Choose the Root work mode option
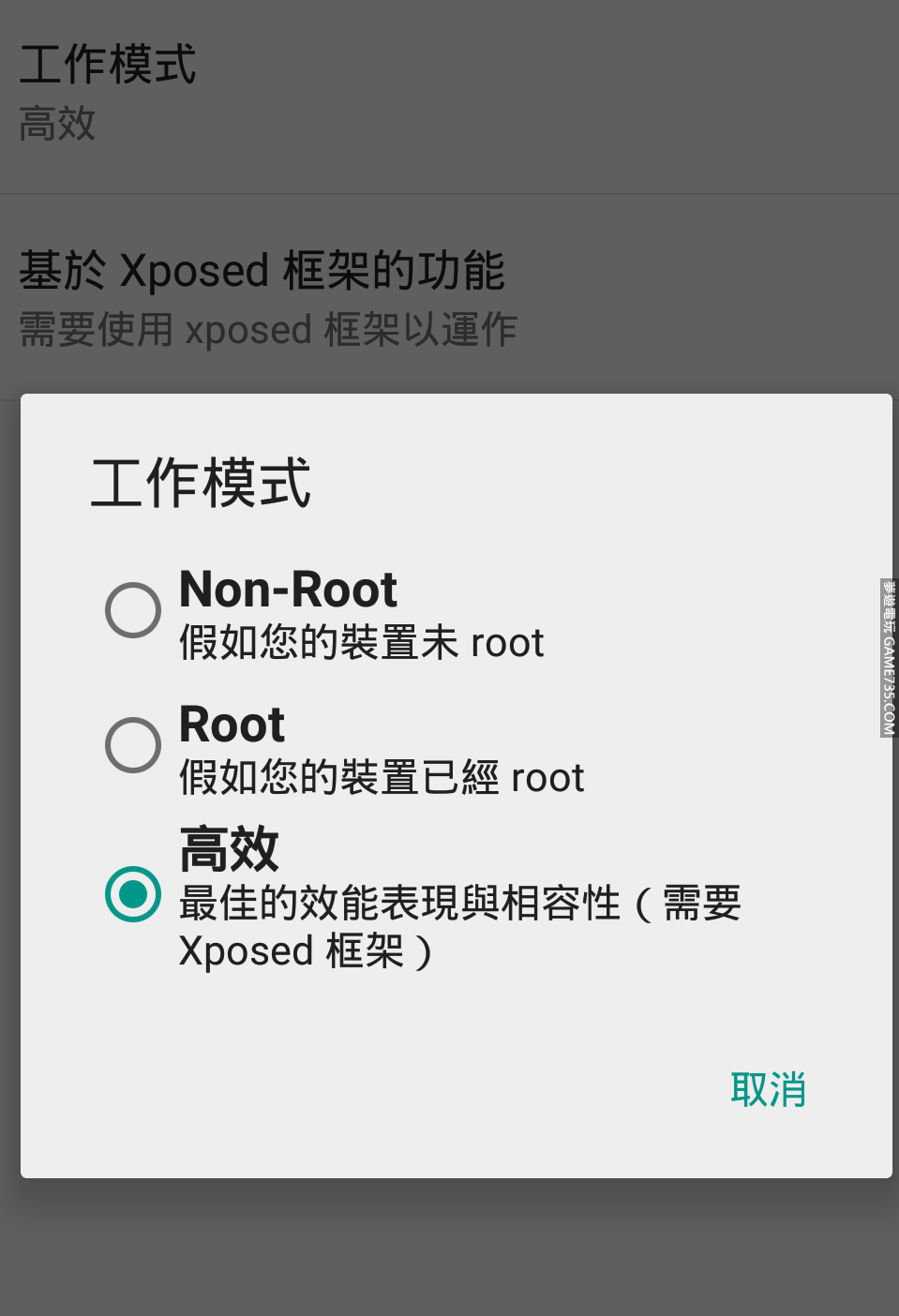The width and height of the screenshot is (899, 1316). (x=133, y=745)
